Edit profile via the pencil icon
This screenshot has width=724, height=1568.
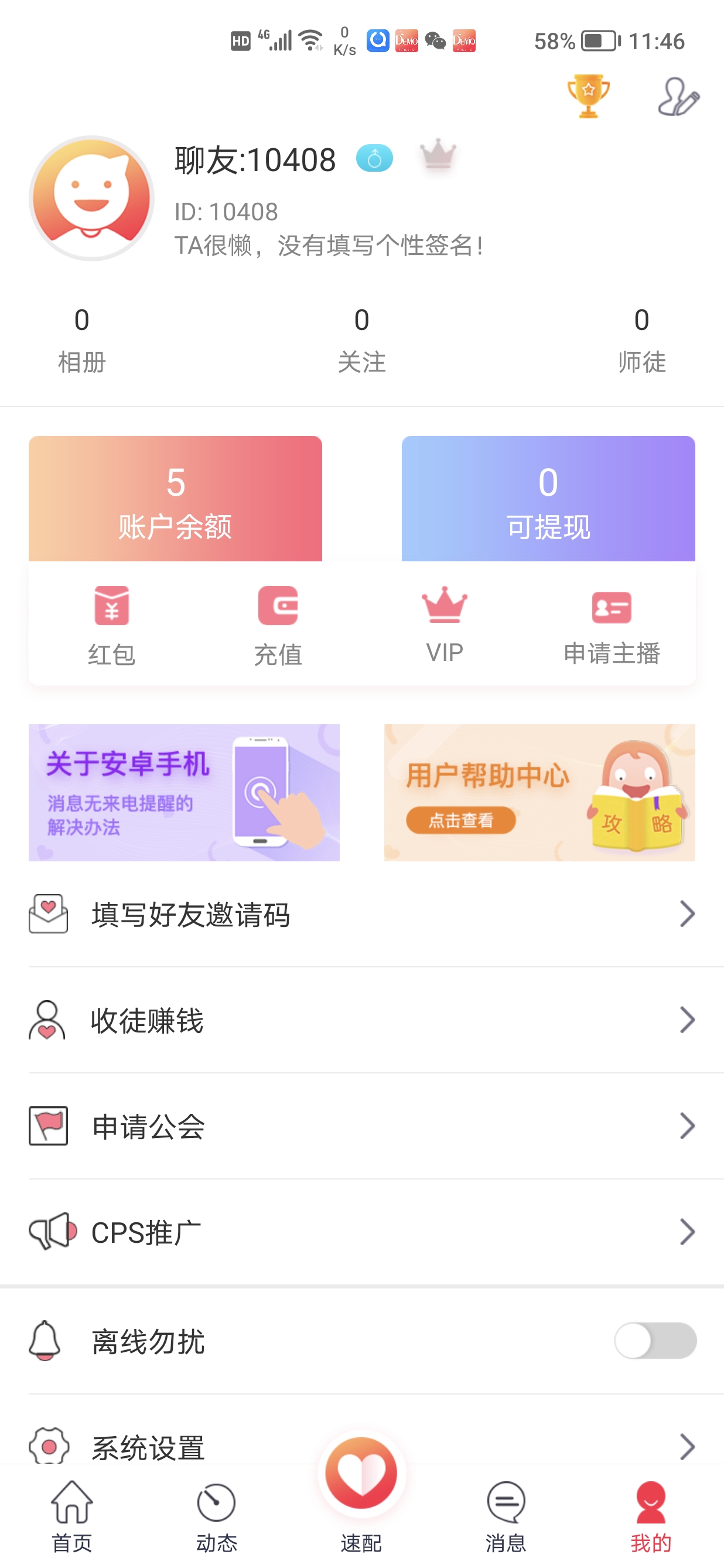click(x=678, y=96)
